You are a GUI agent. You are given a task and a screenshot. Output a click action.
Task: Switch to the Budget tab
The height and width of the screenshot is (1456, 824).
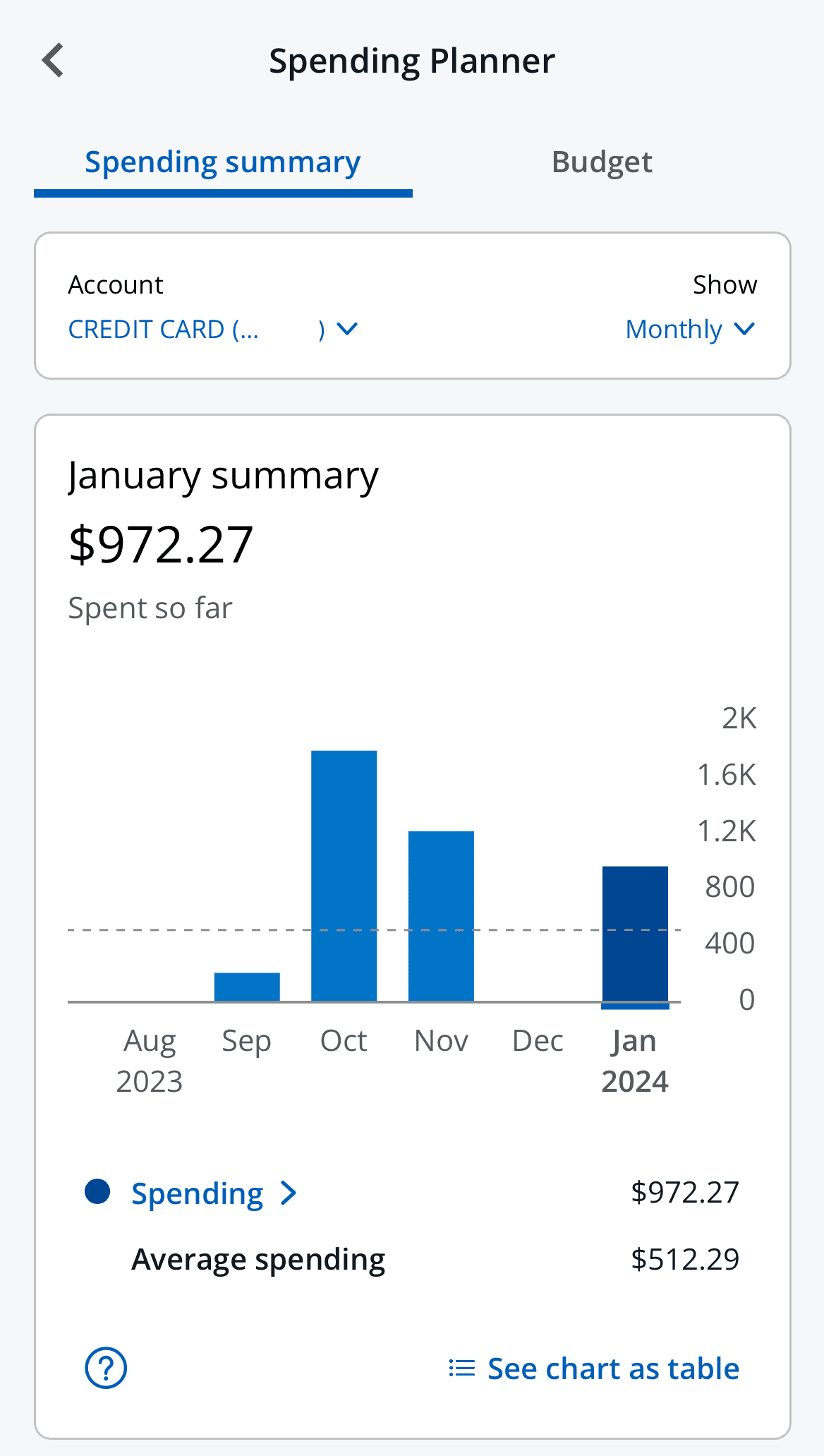[x=602, y=161]
